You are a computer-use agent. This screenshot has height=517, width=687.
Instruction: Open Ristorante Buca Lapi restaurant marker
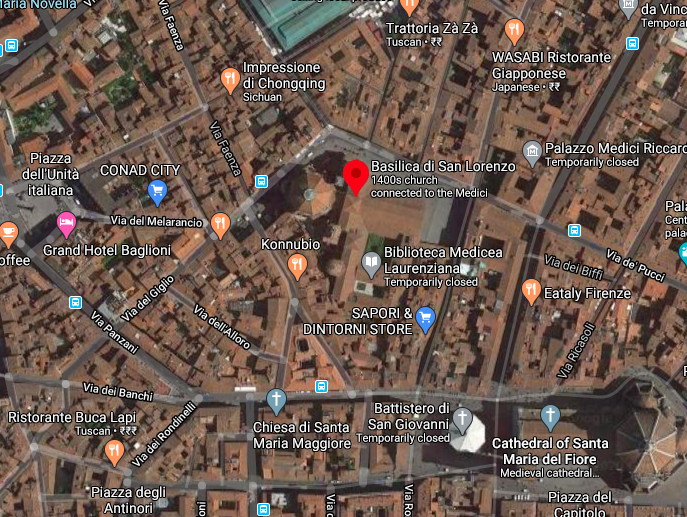[116, 452]
